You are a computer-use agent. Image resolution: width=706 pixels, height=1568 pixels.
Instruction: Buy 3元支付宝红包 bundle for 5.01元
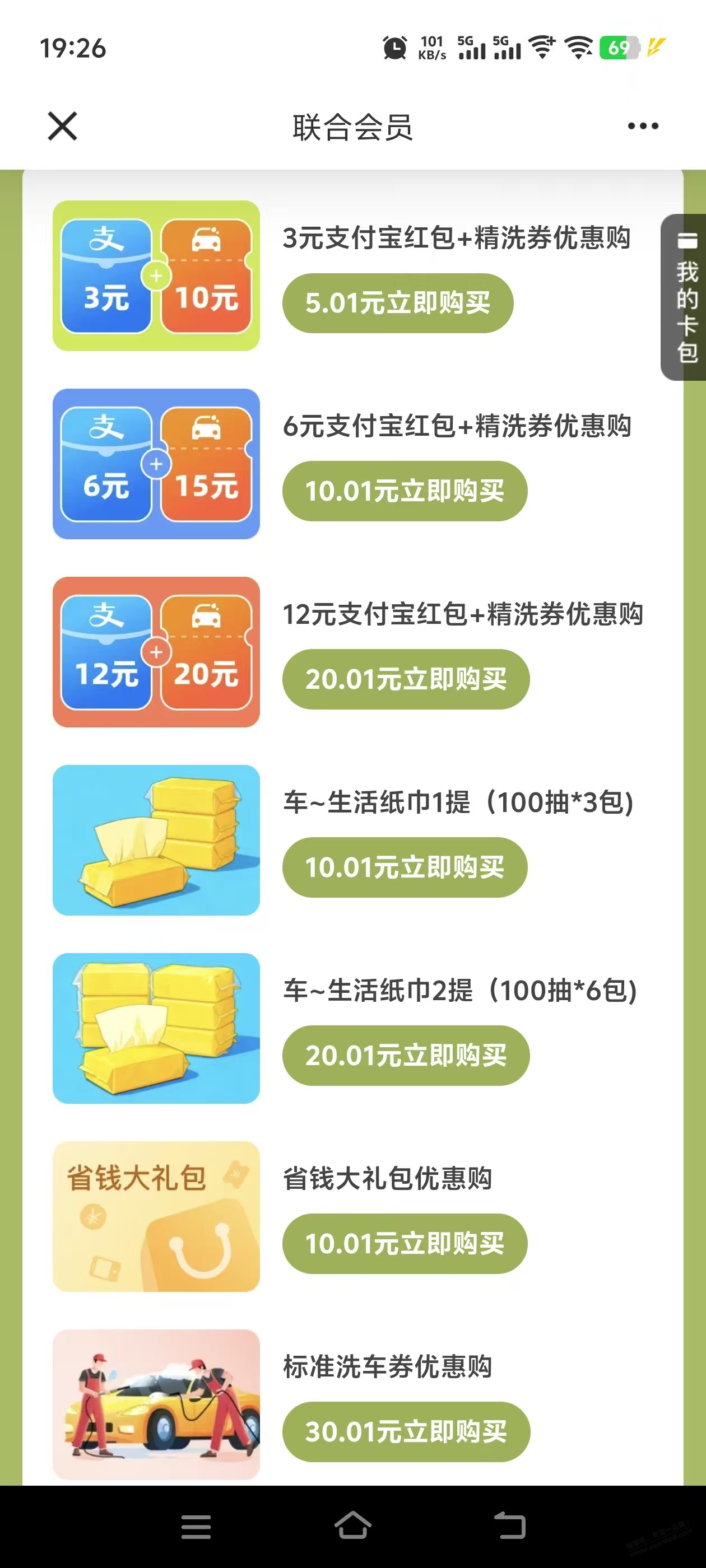(397, 303)
